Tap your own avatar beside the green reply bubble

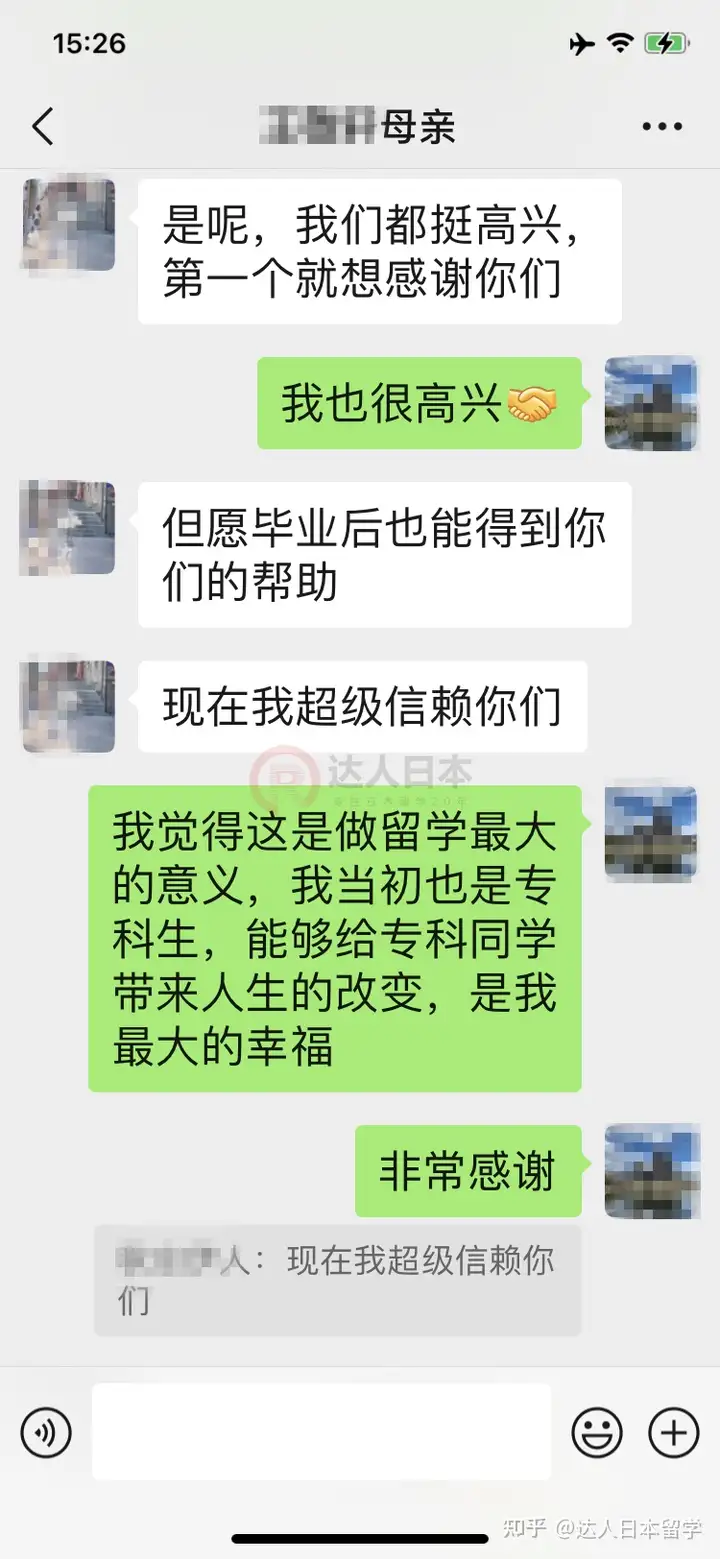click(651, 405)
